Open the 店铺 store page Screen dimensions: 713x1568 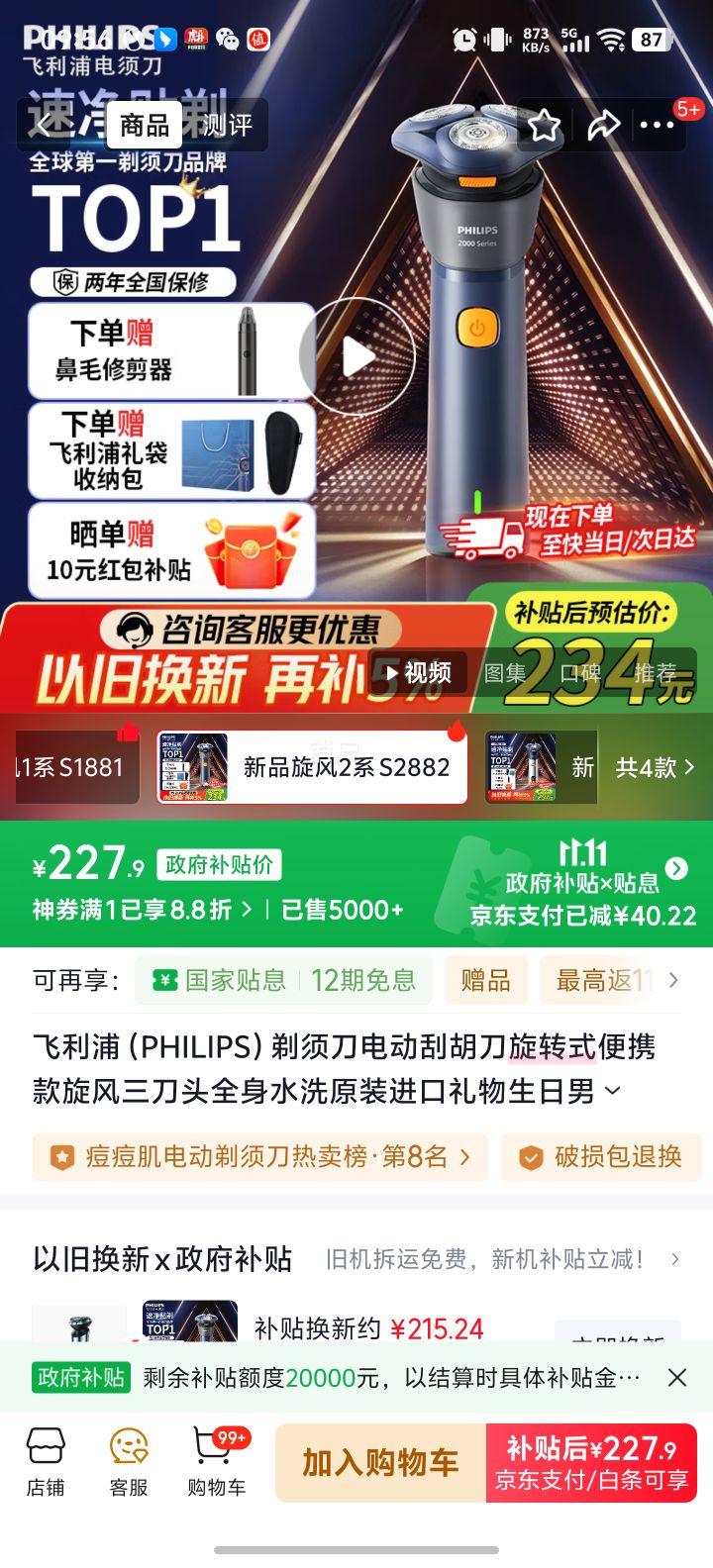tap(46, 1462)
